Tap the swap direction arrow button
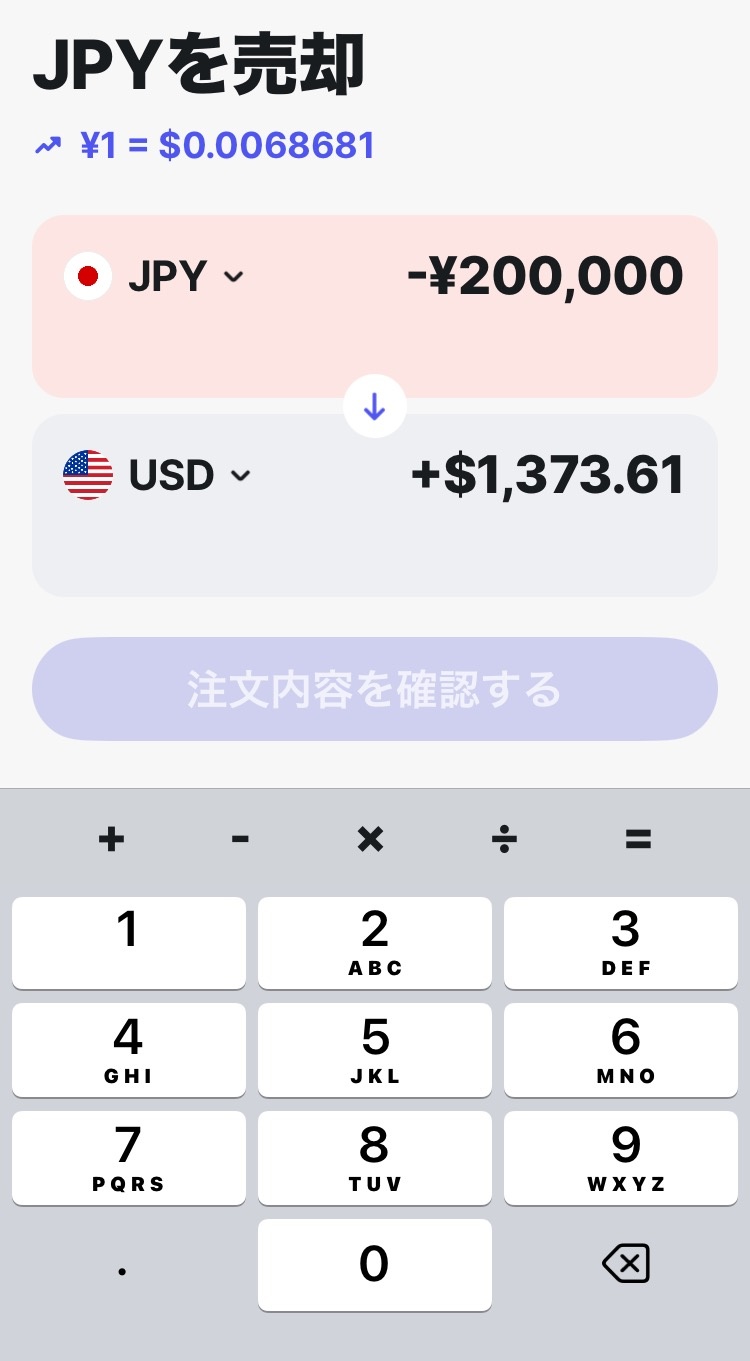Viewport: 750px width, 1361px height. point(374,406)
